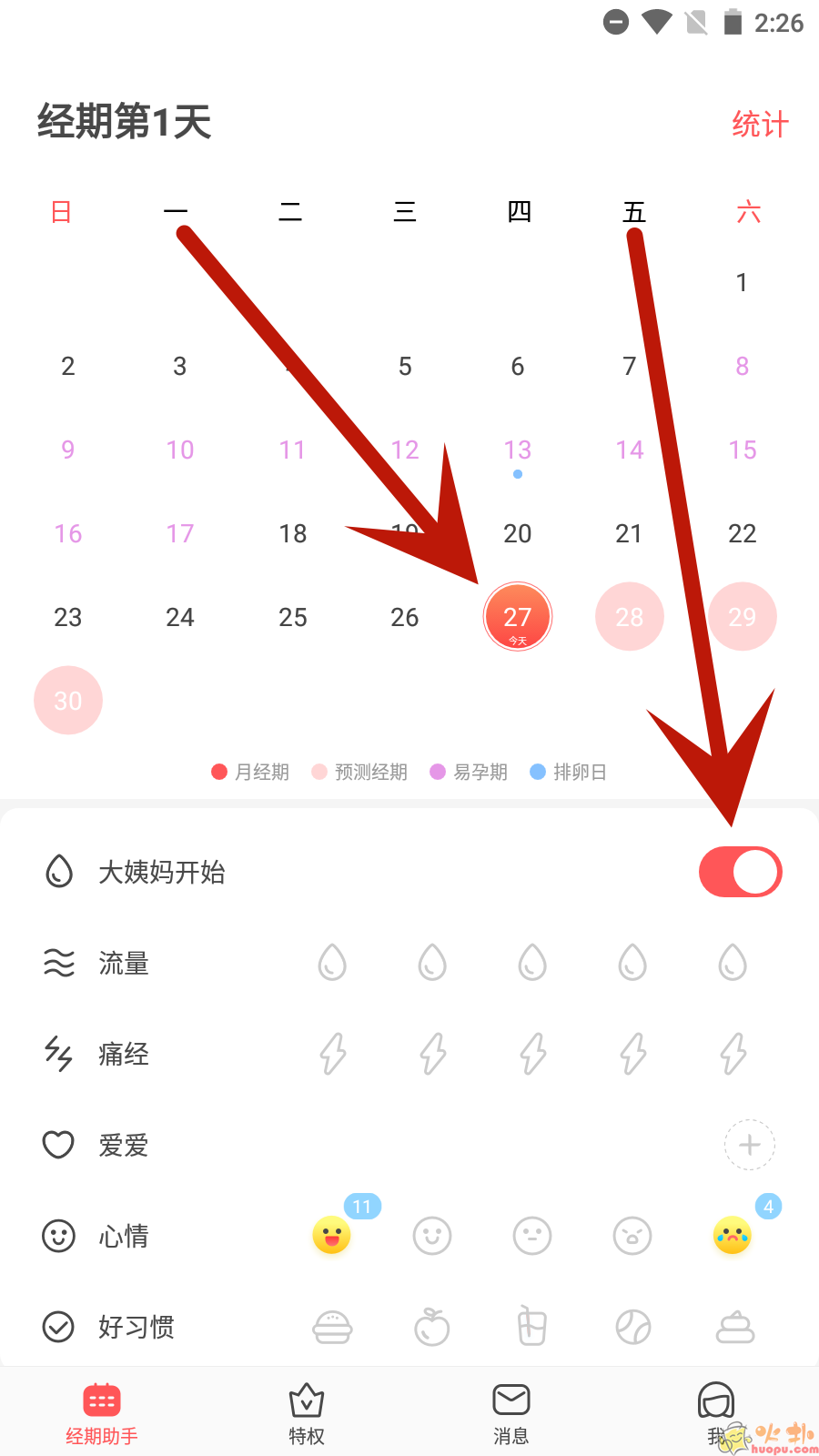Image resolution: width=819 pixels, height=1456 pixels.
Task: Switch to the 特权 tab
Action: click(307, 1413)
